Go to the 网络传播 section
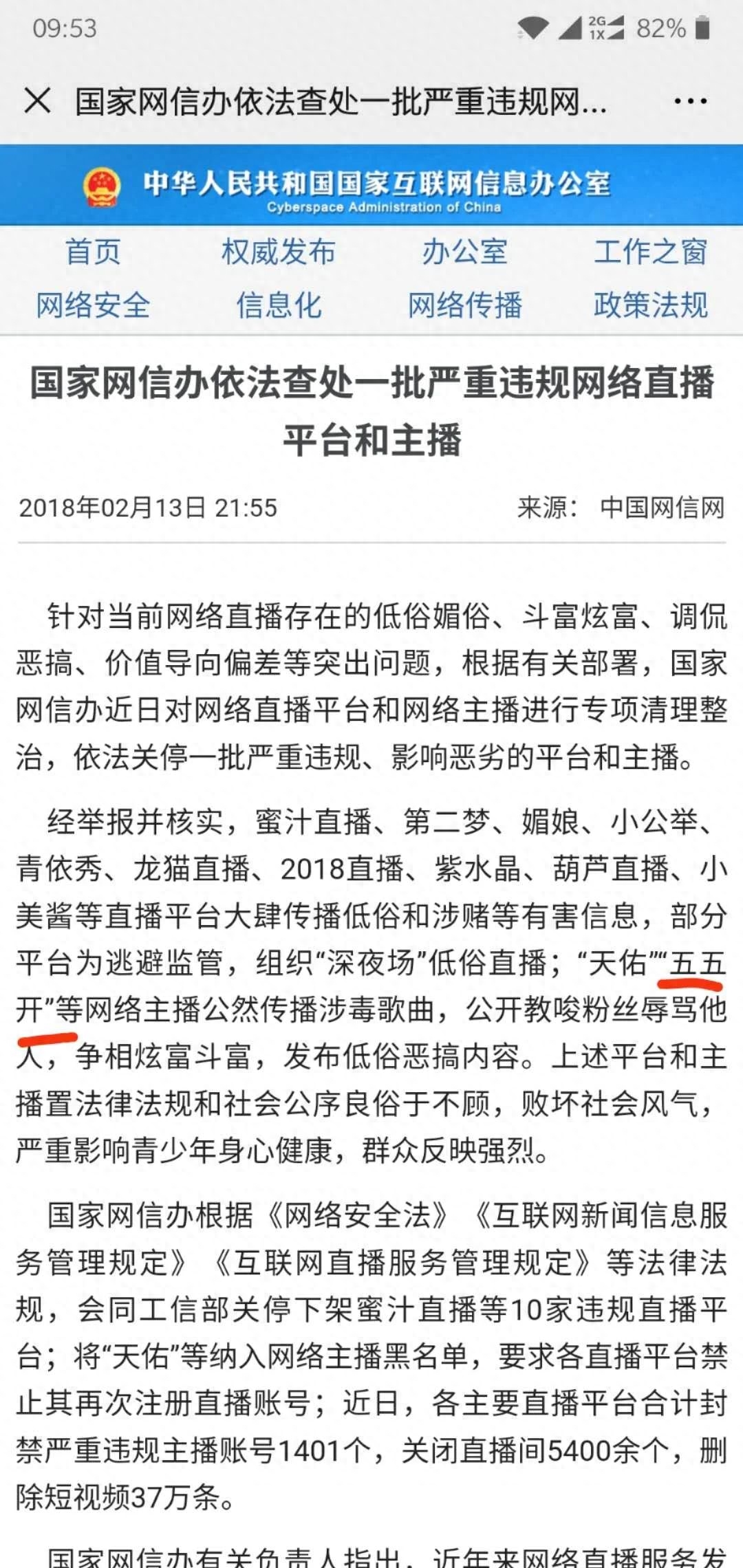Viewport: 743px width, 1568px height. tap(465, 305)
